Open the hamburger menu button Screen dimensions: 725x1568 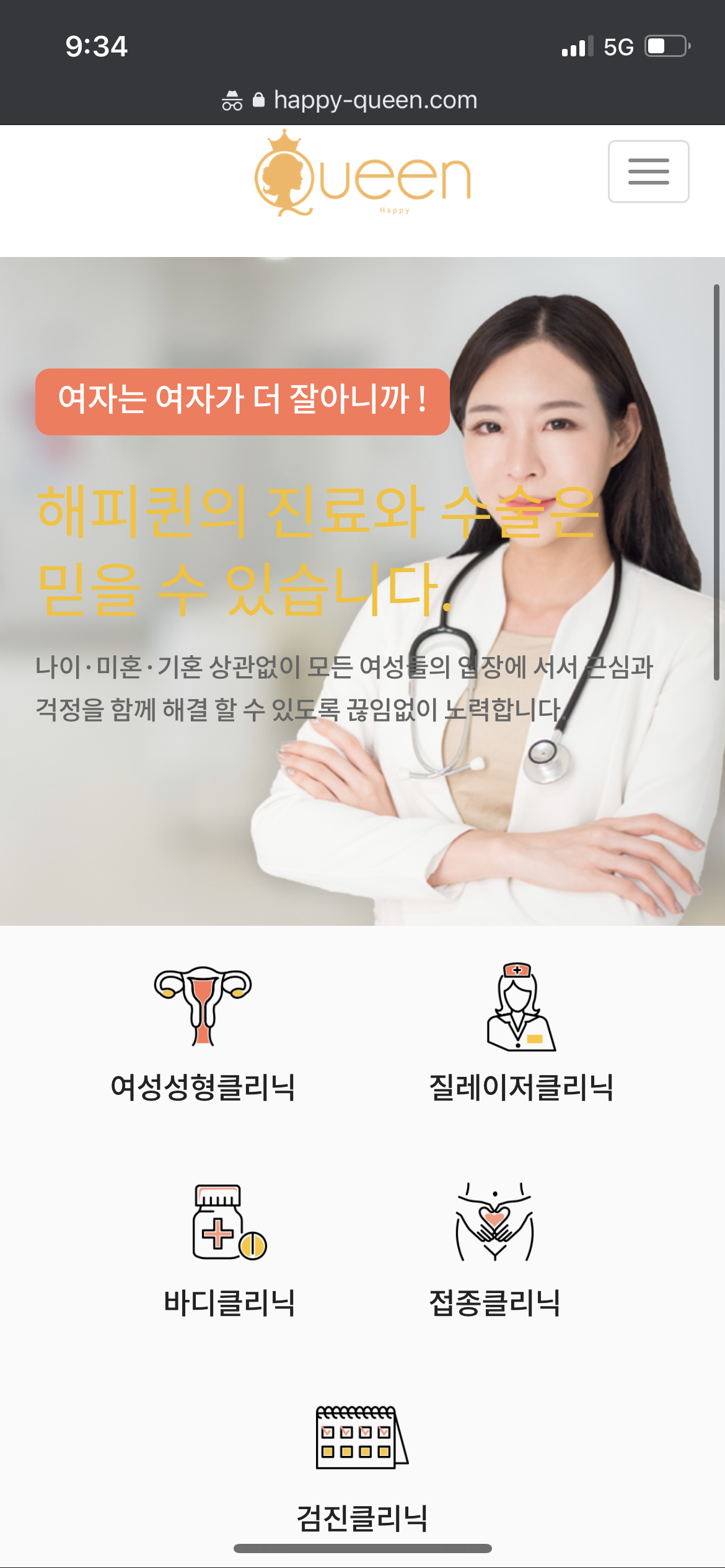648,172
